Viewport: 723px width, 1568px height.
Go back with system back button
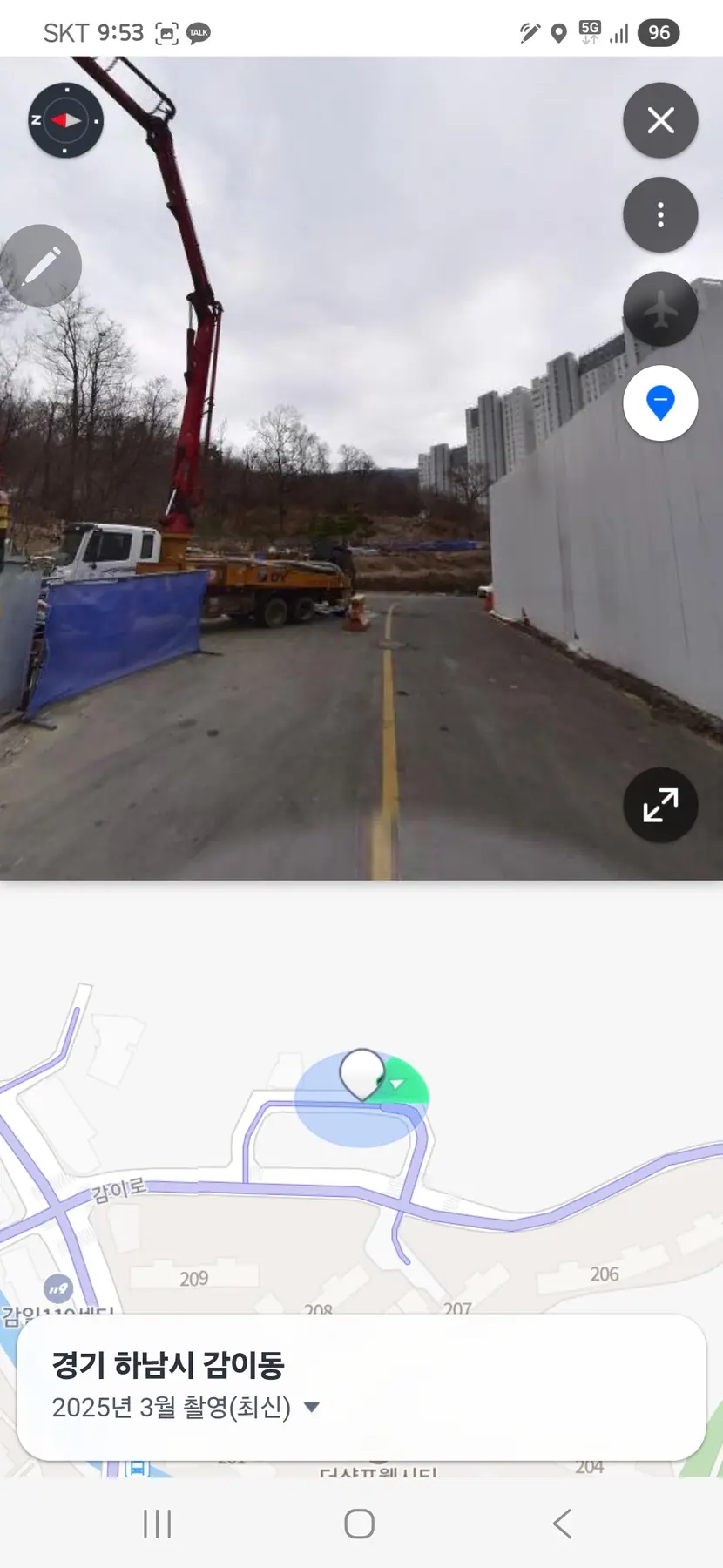[563, 1524]
